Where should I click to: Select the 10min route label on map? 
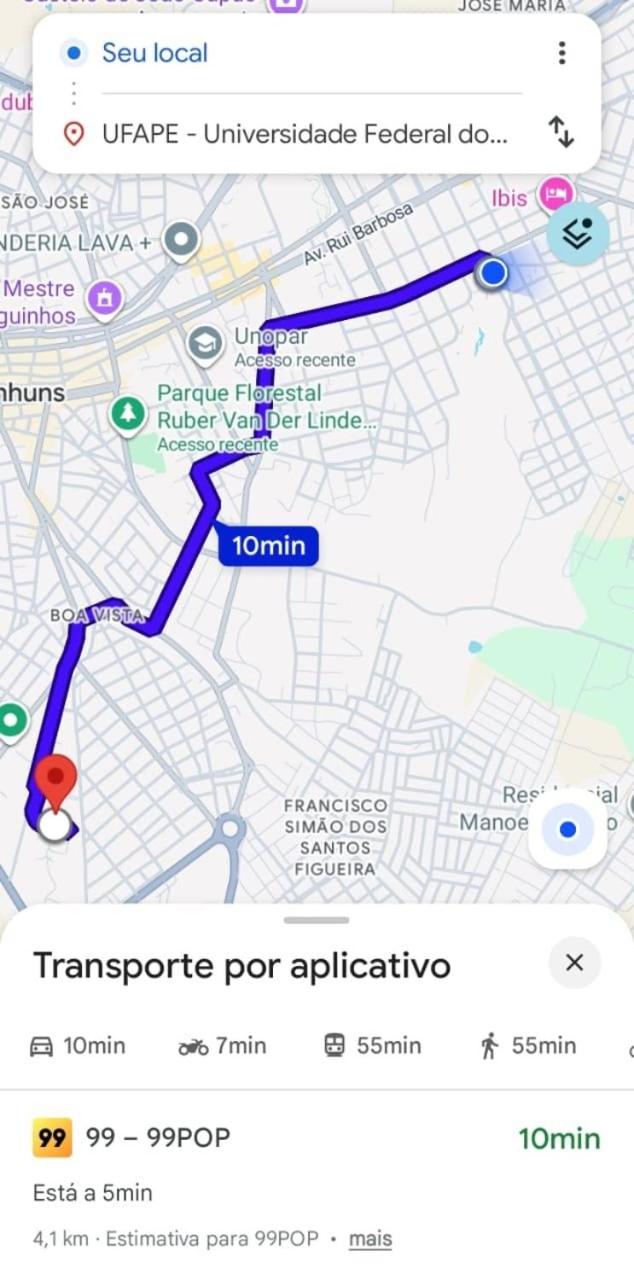pyautogui.click(x=268, y=546)
